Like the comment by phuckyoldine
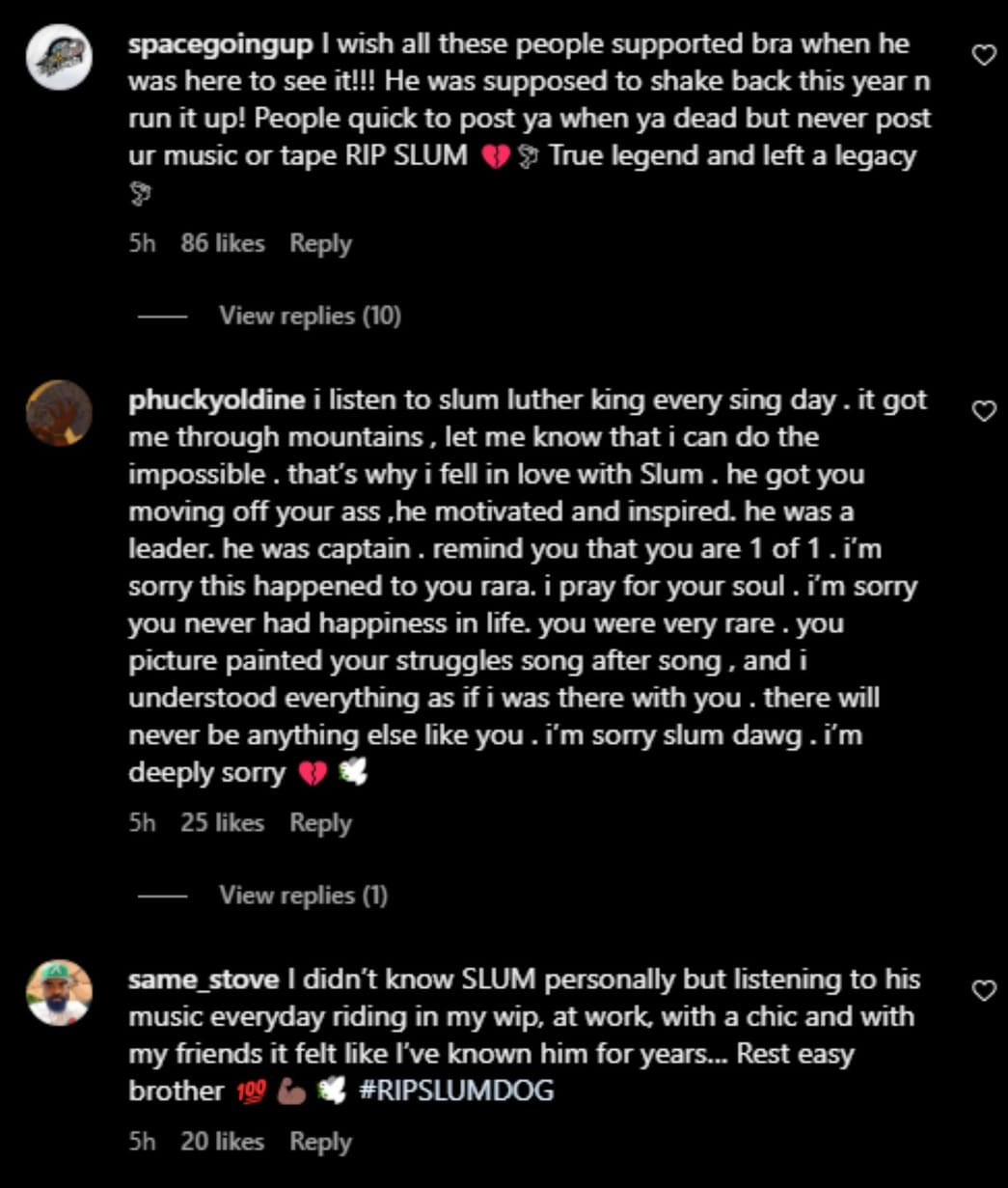 pos(983,411)
